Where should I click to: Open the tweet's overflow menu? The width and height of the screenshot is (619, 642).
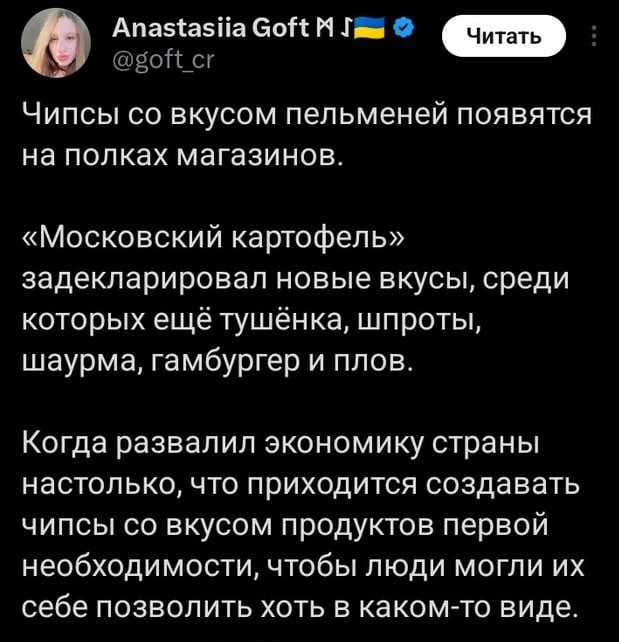coord(595,38)
